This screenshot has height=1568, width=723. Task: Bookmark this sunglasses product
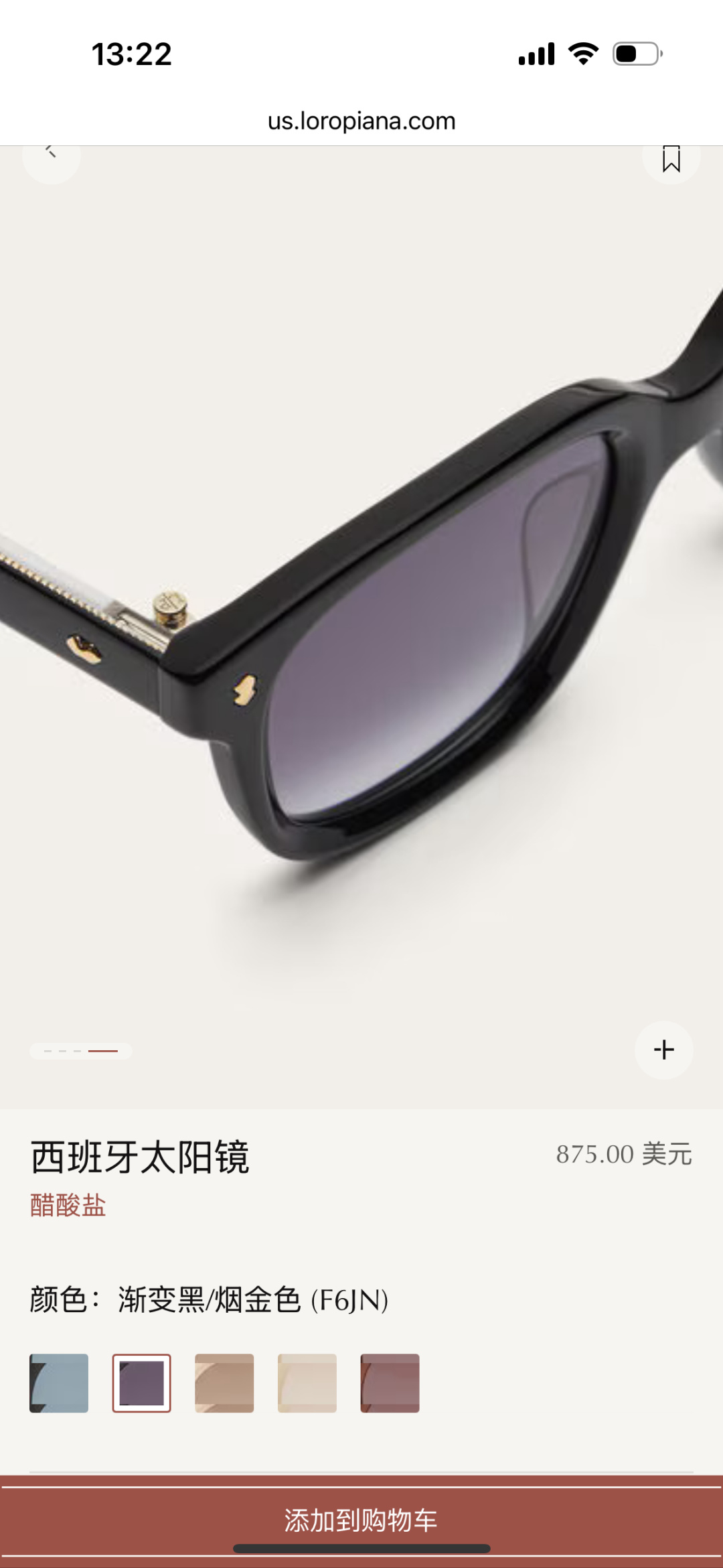(x=671, y=159)
